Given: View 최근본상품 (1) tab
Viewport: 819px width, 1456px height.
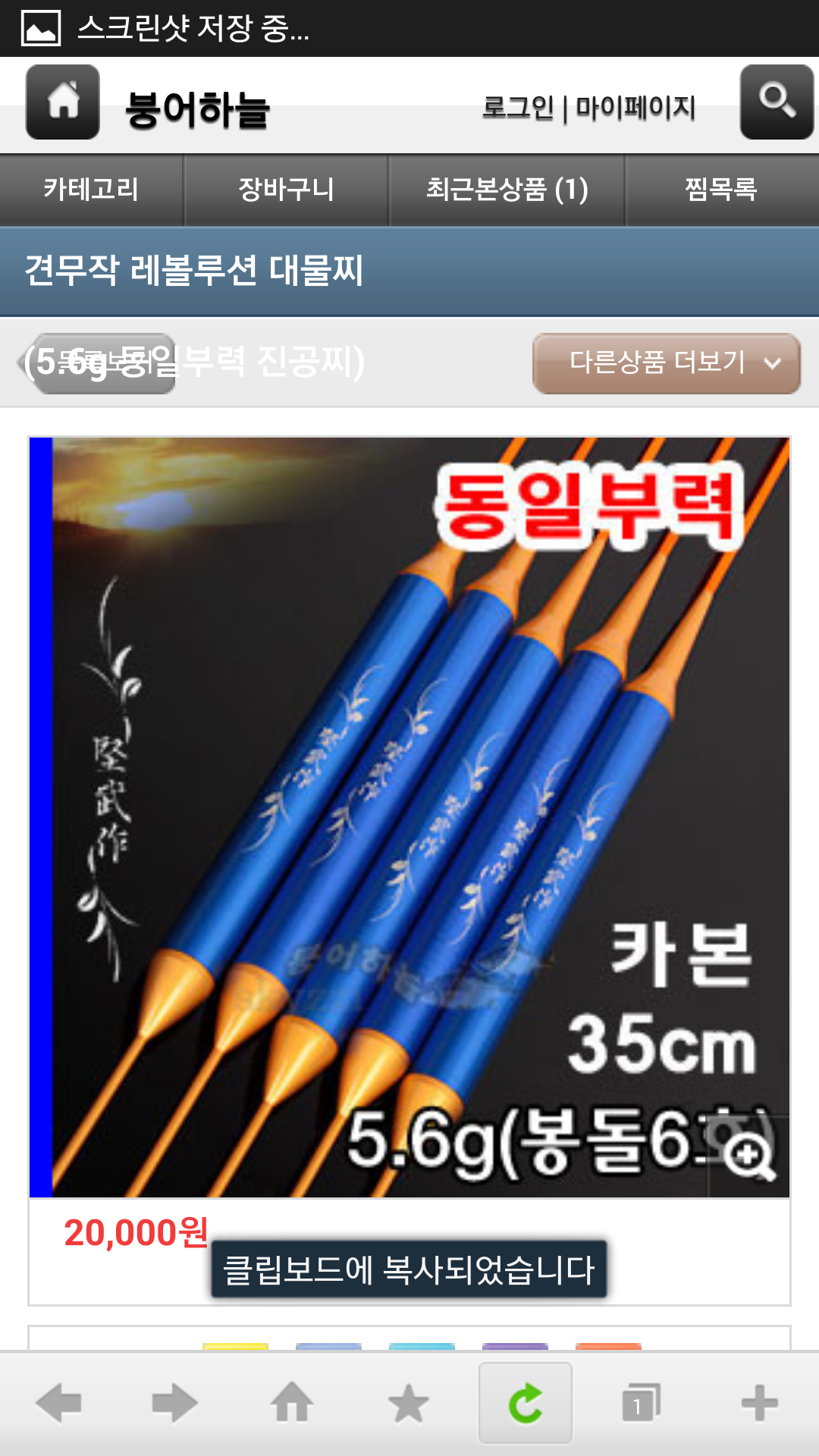Looking at the screenshot, I should pos(507,190).
